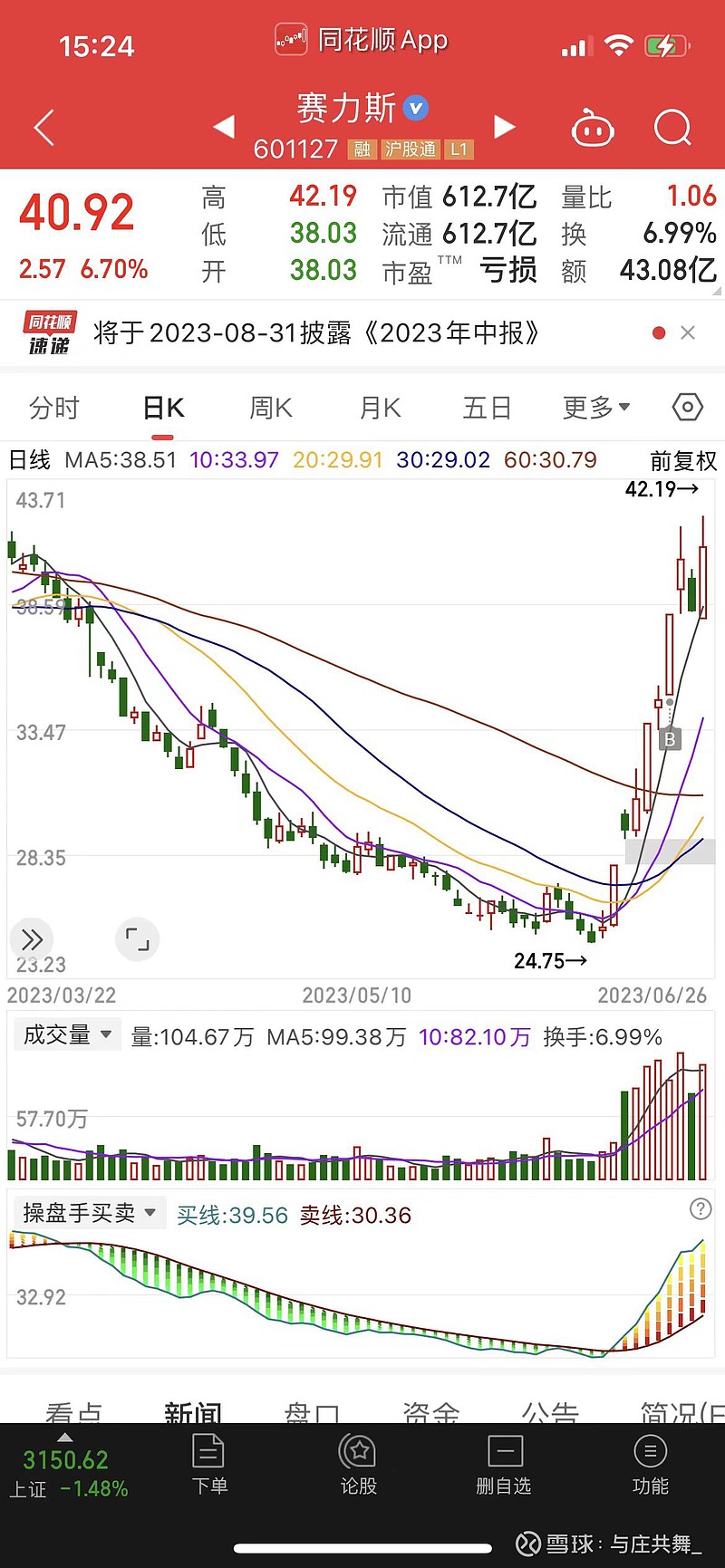Open the 成交量 indicator dropdown
The image size is (725, 1568).
coord(67,1034)
